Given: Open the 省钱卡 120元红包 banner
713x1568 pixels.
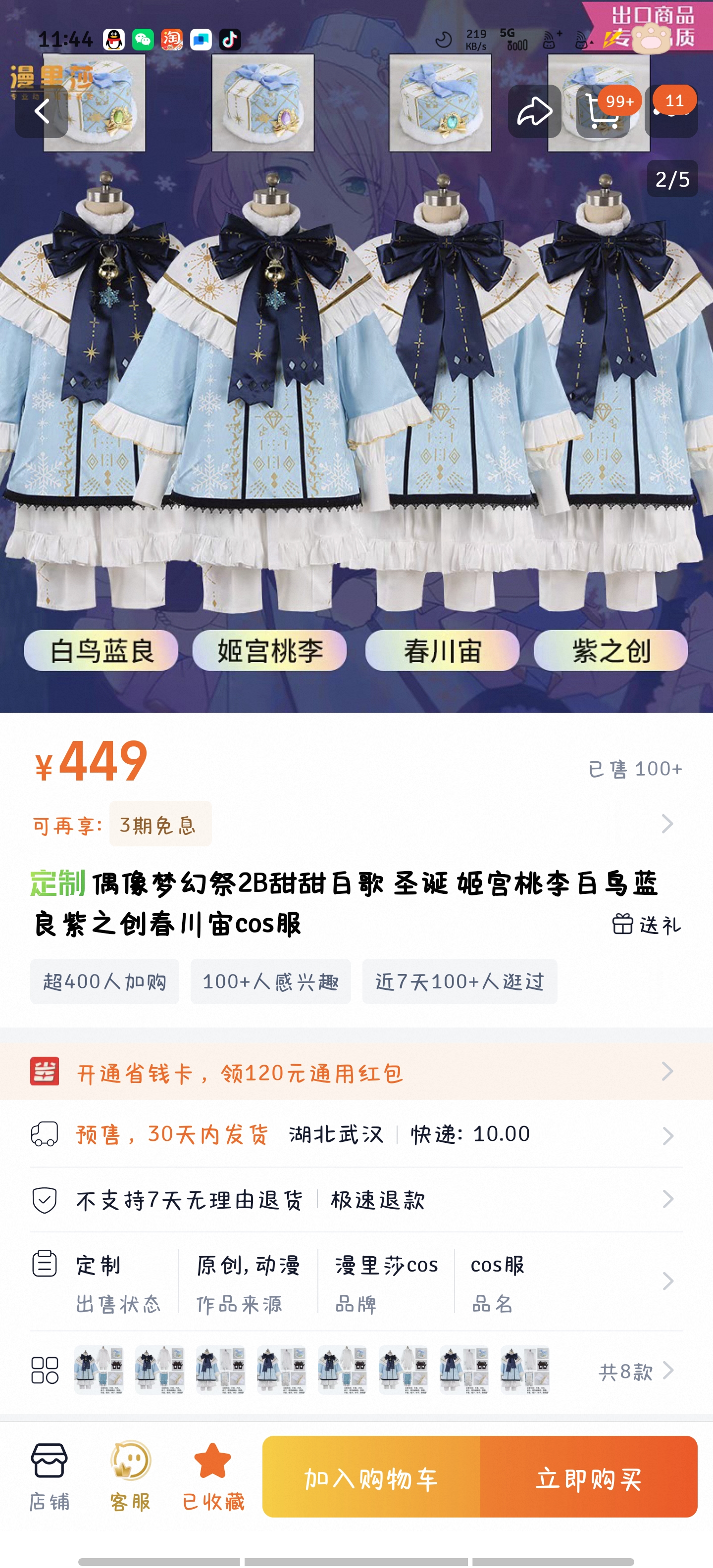Looking at the screenshot, I should [356, 1072].
